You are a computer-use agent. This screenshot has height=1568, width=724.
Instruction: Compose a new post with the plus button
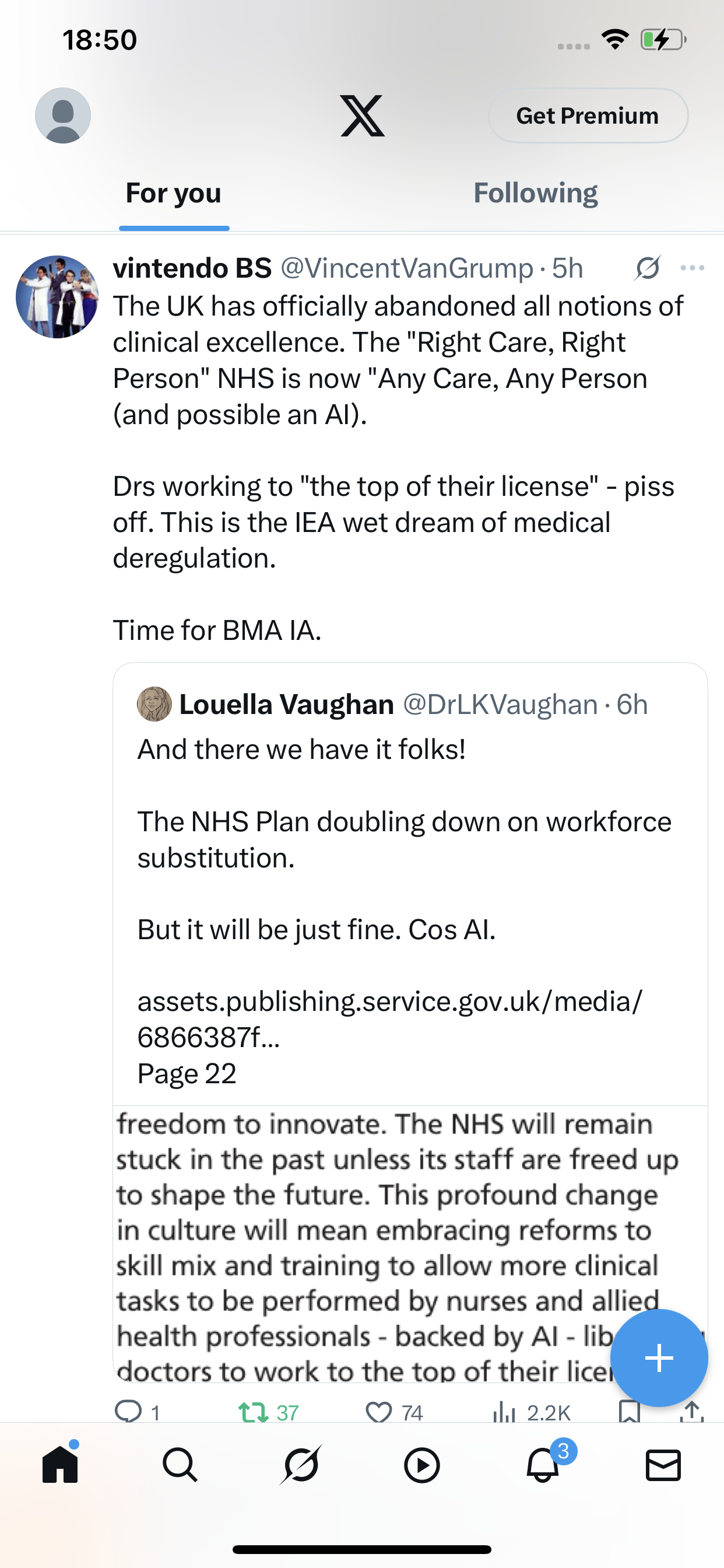[659, 1358]
